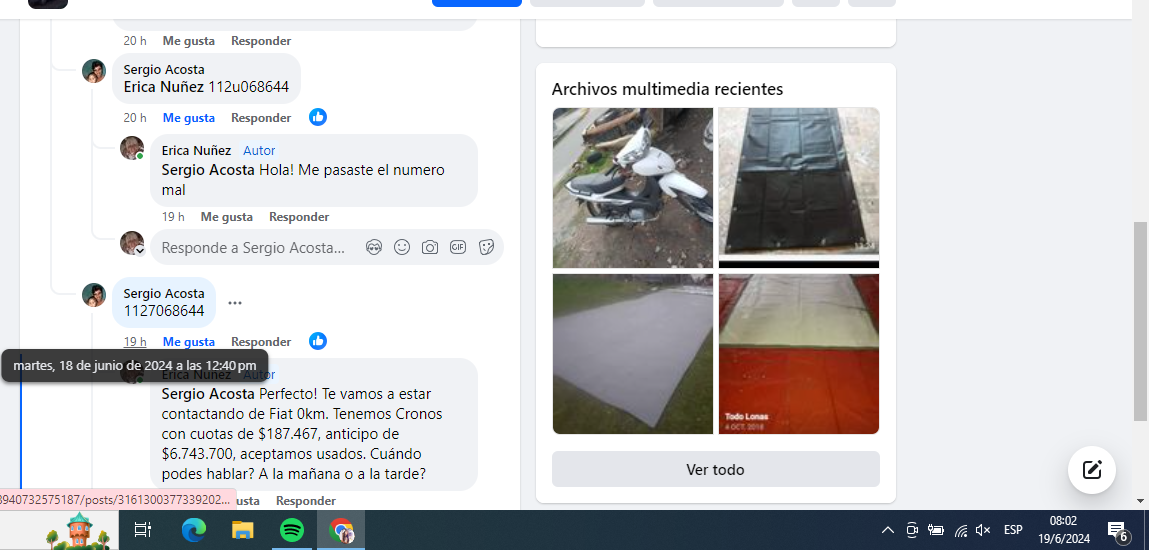Tap the reply field for Sergio Acosta
The width and height of the screenshot is (1149, 550).
point(255,247)
